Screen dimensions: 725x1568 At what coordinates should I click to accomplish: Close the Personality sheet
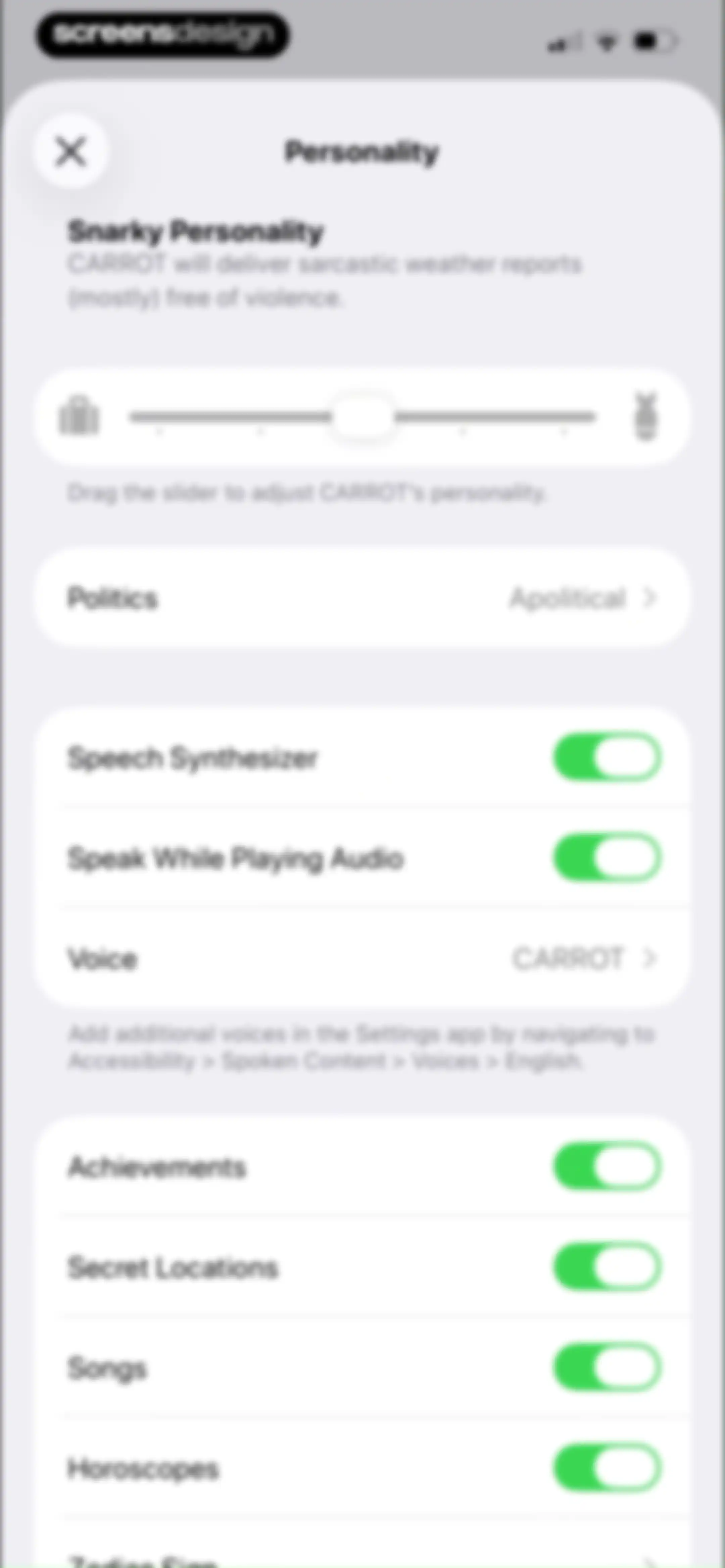point(70,151)
